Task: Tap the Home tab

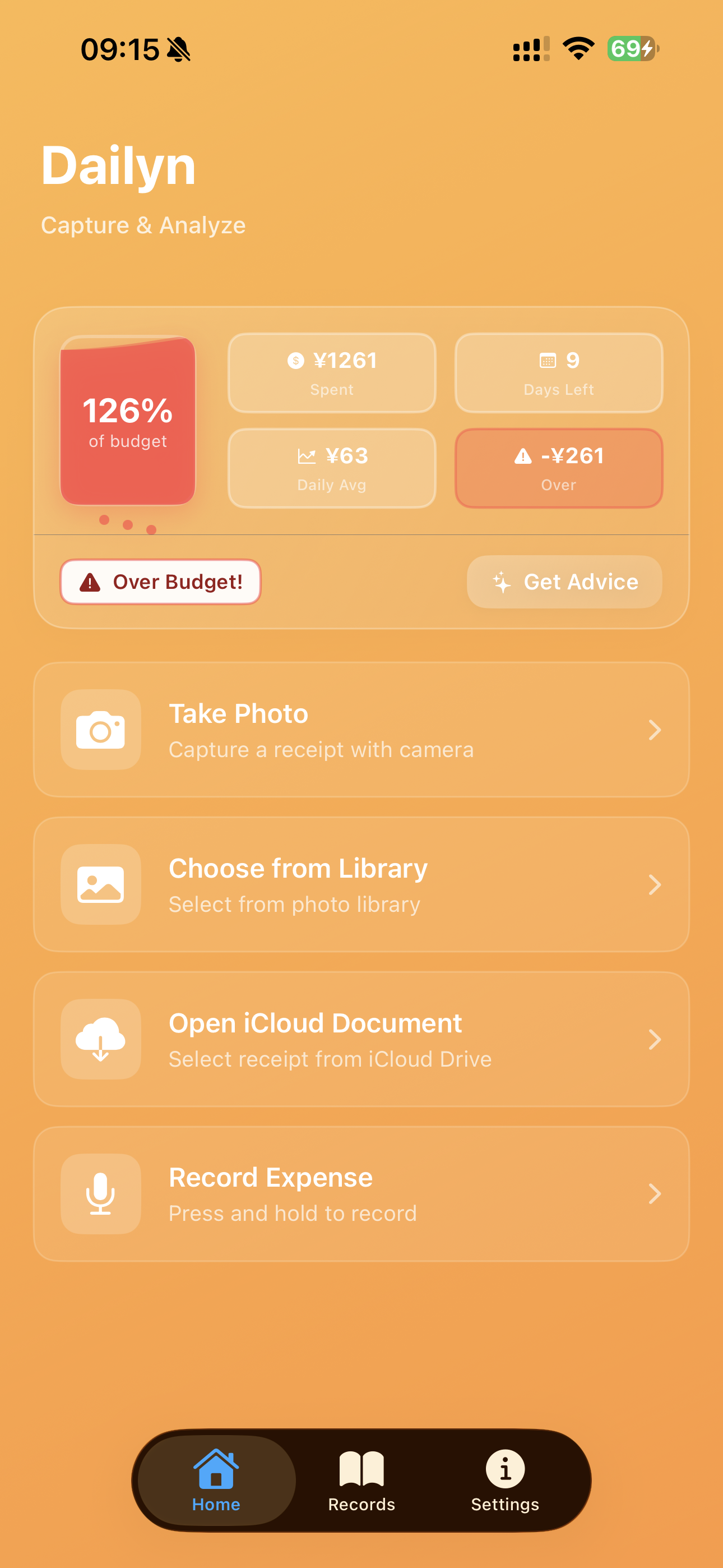Action: click(216, 1481)
